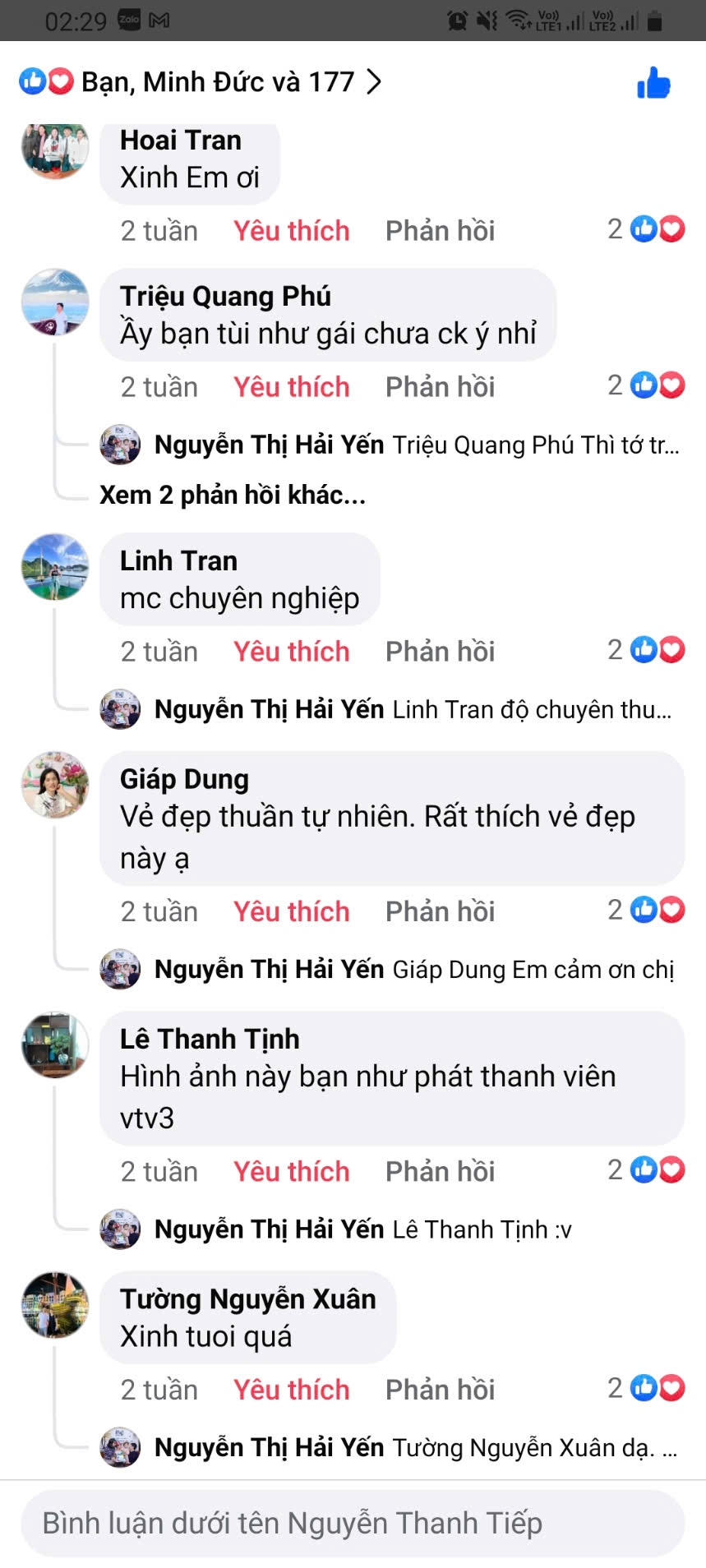The height and width of the screenshot is (1568, 706).
Task: Tap Yêu thích under Tường Nguyễn Xuân's comment
Action: pos(291,1390)
